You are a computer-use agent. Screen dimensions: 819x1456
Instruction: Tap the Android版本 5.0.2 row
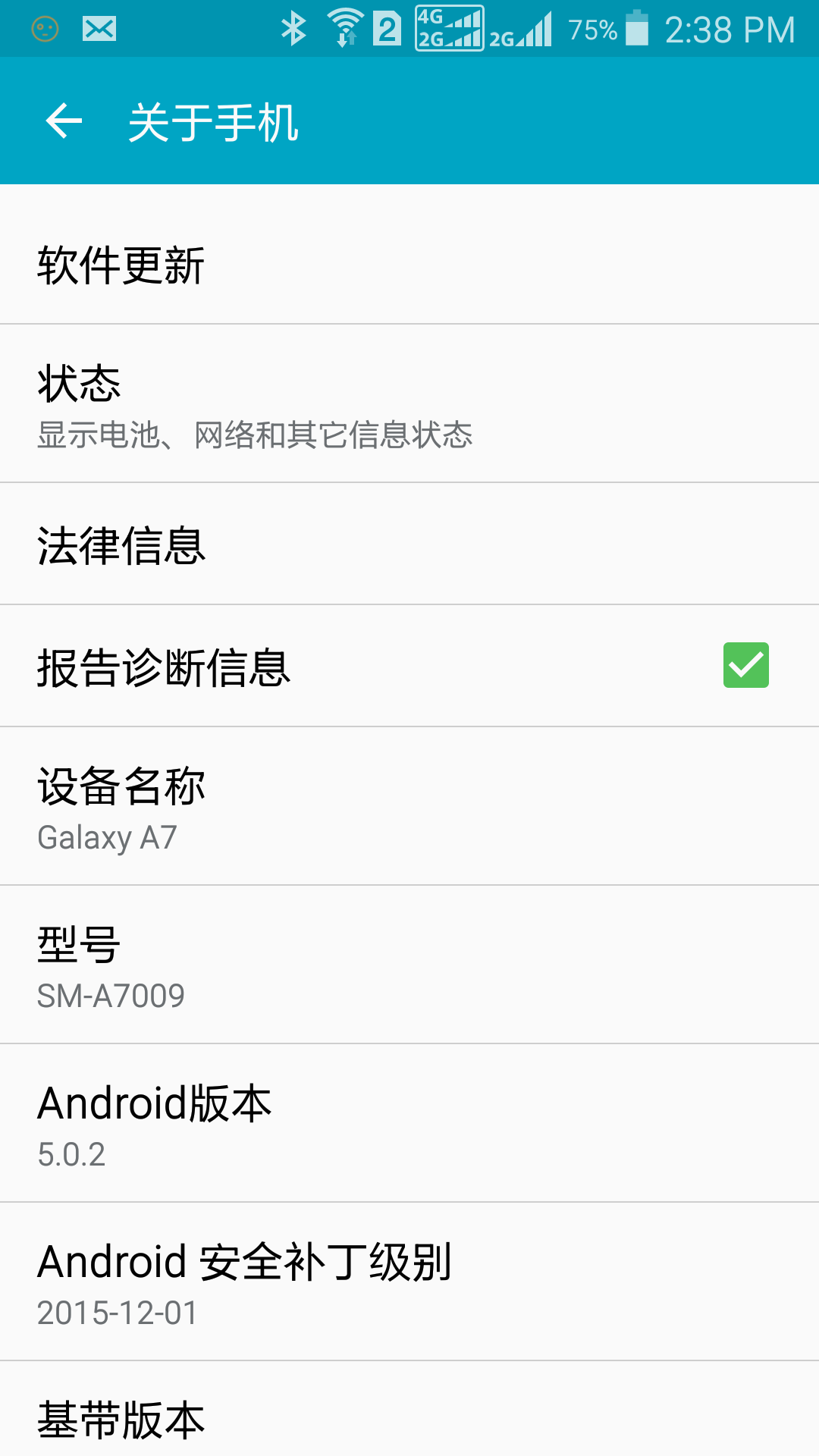click(409, 1123)
